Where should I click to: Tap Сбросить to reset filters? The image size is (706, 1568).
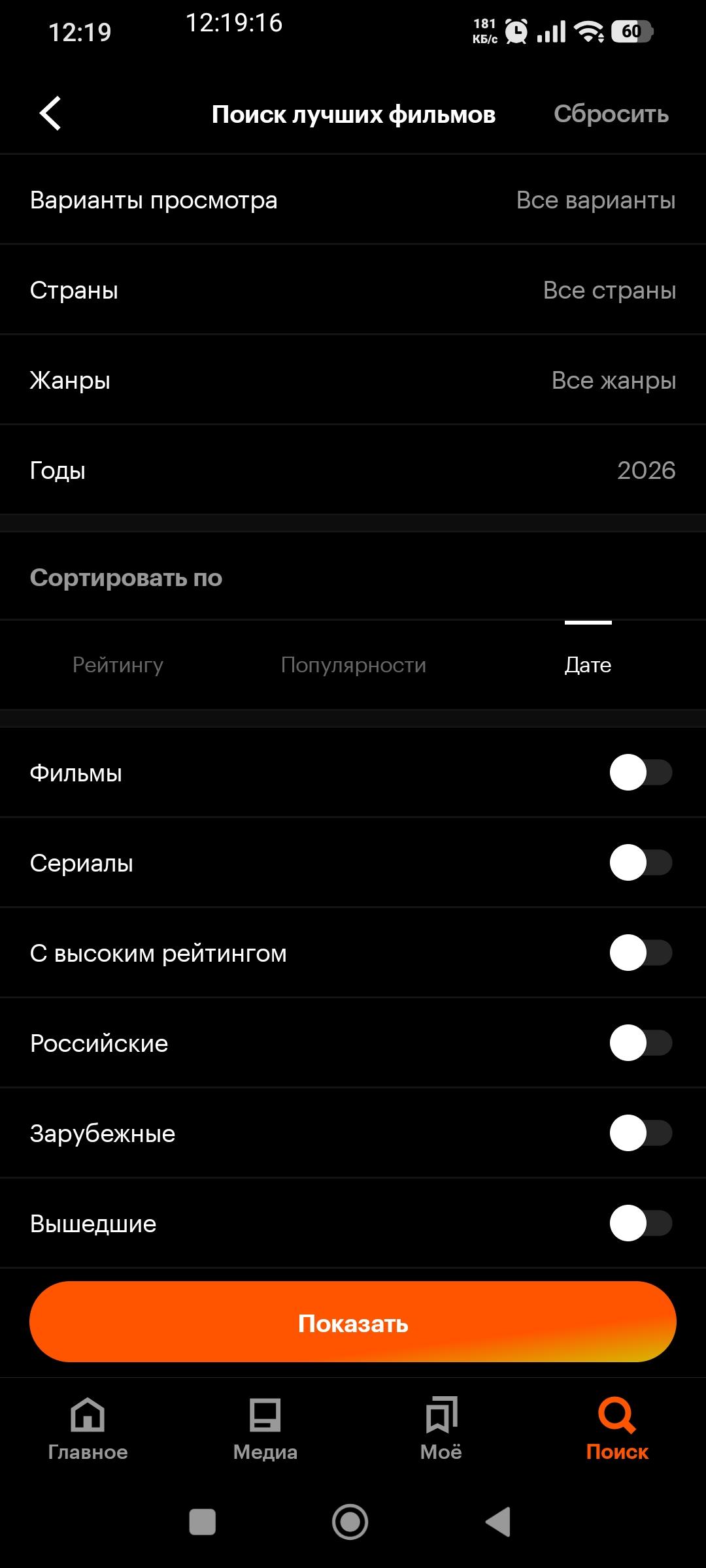(611, 114)
